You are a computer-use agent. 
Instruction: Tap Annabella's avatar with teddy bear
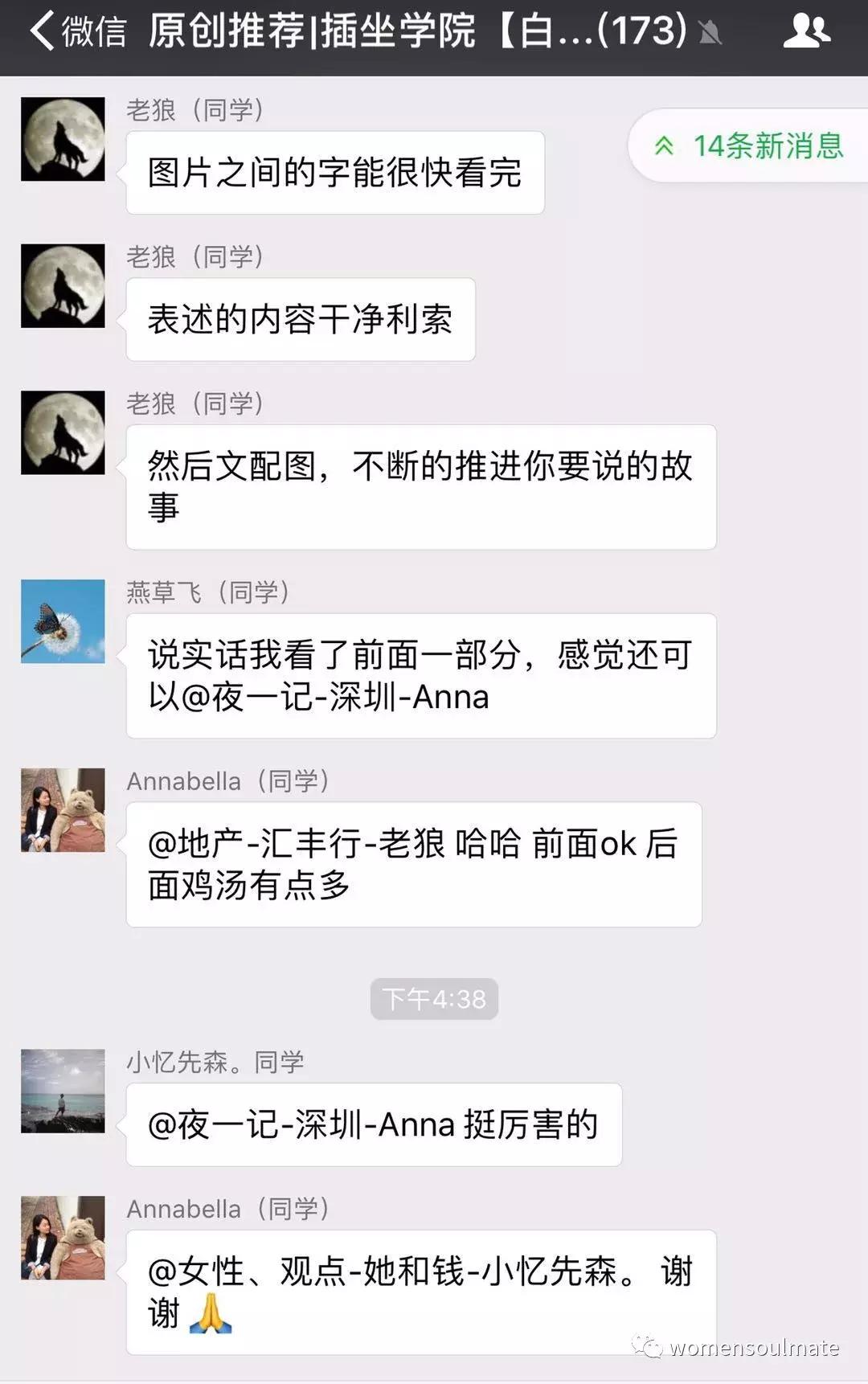[63, 812]
